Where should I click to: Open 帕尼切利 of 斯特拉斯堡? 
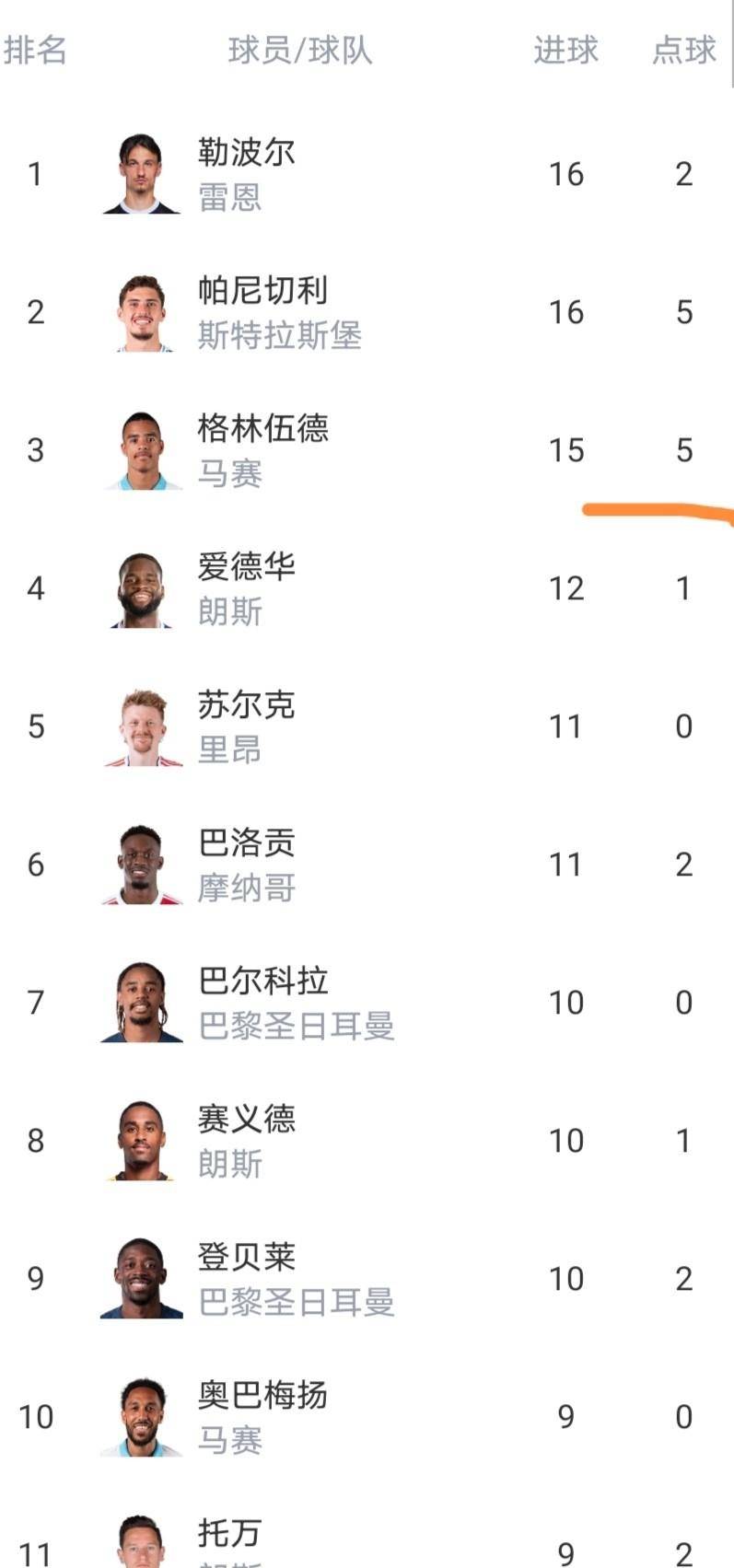(367, 312)
